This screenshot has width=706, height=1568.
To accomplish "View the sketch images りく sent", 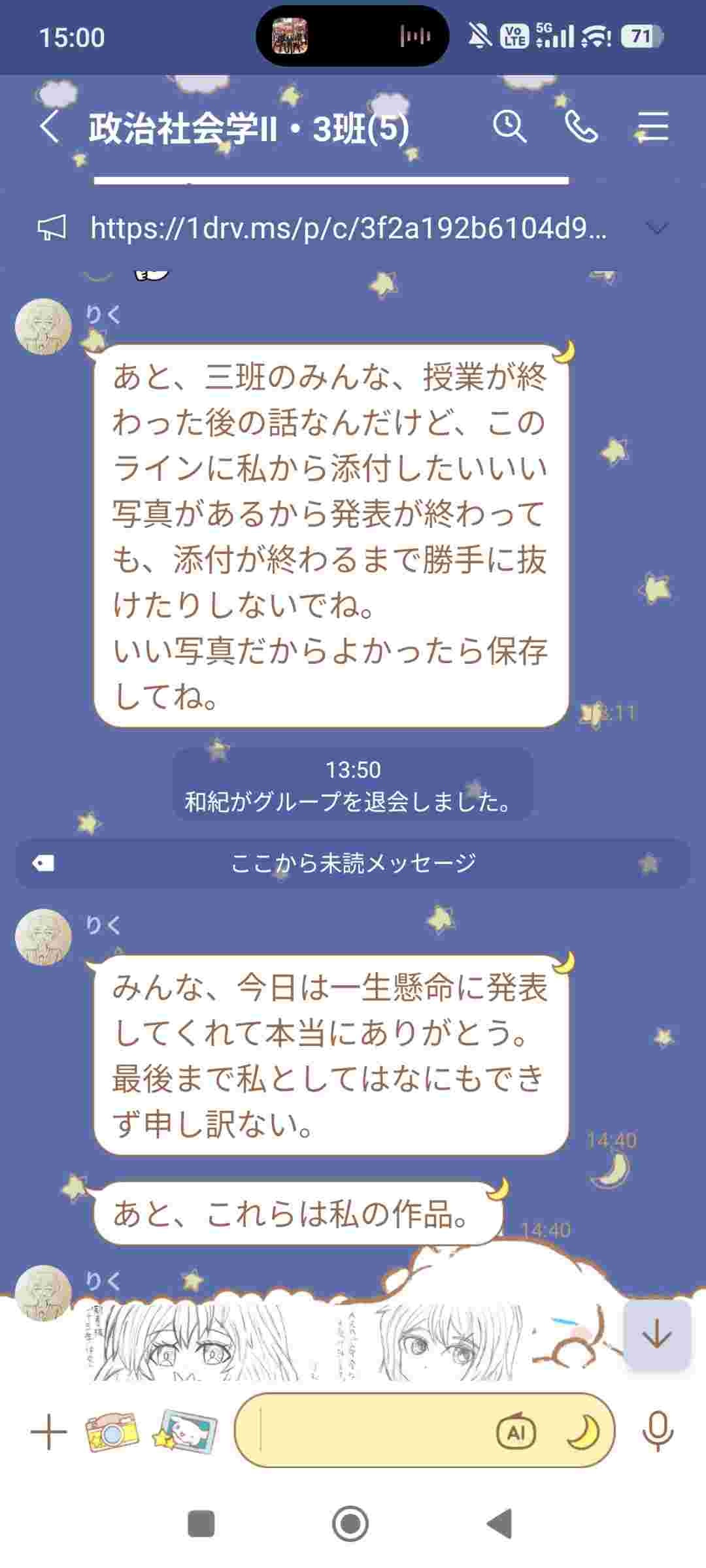I will [x=301, y=1341].
